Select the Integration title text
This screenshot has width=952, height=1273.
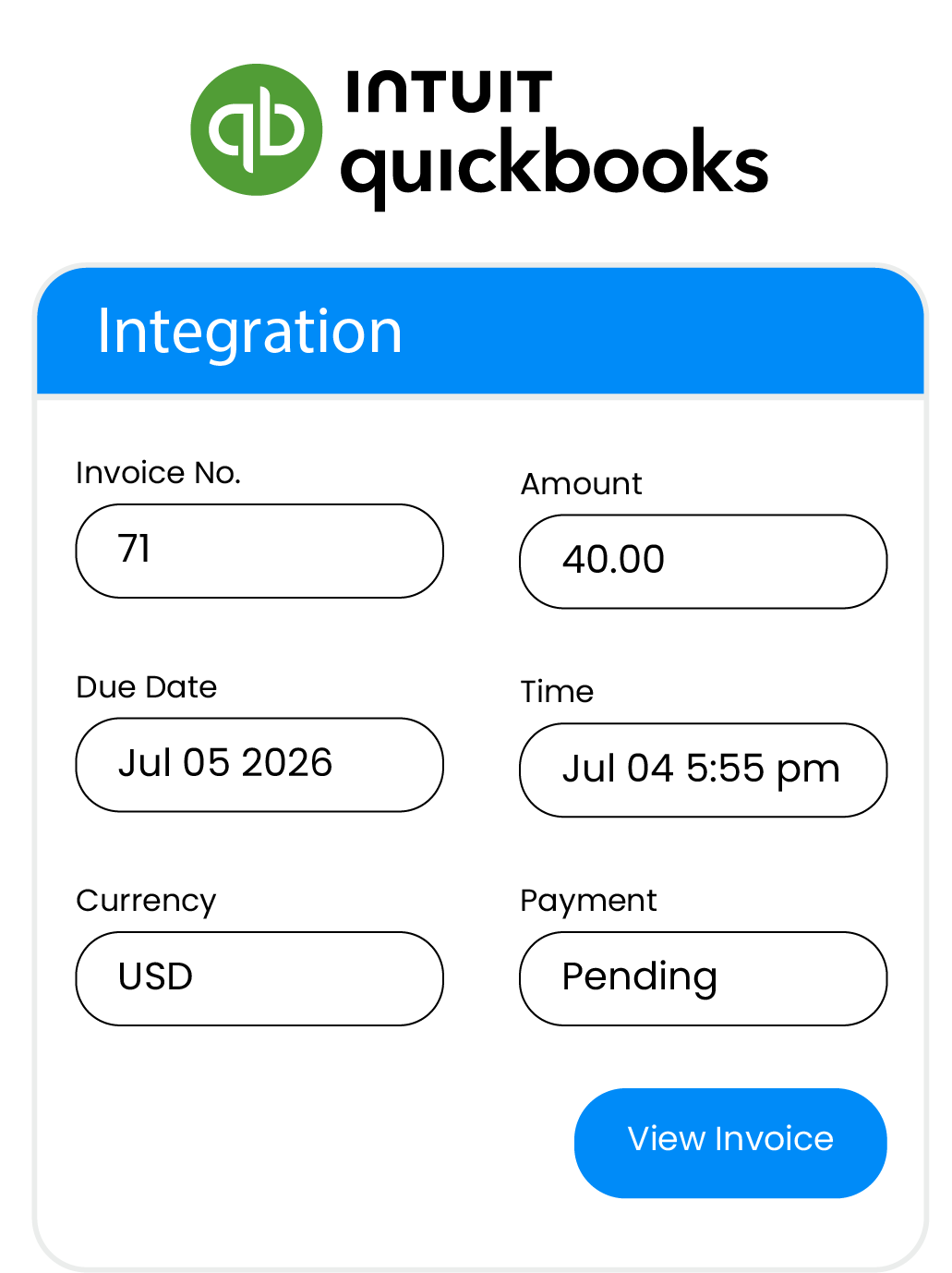pos(250,331)
